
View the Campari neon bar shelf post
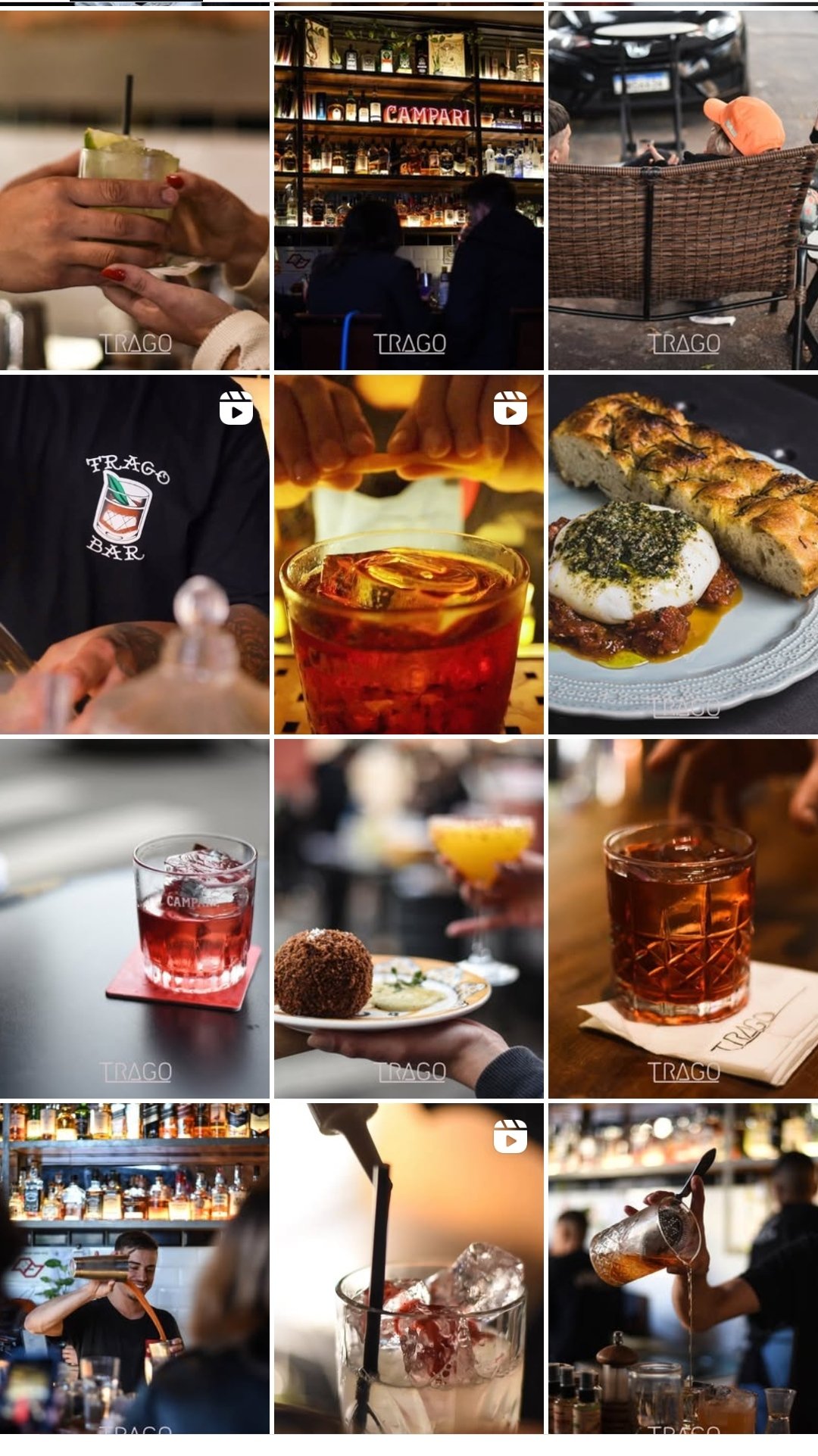[x=409, y=190]
